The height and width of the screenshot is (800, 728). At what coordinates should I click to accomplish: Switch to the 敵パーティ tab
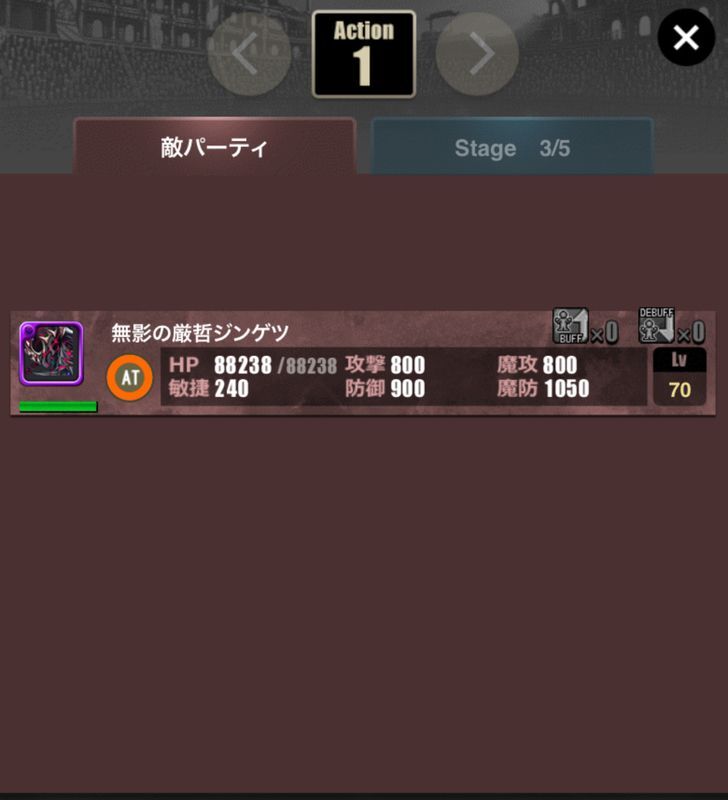214,148
